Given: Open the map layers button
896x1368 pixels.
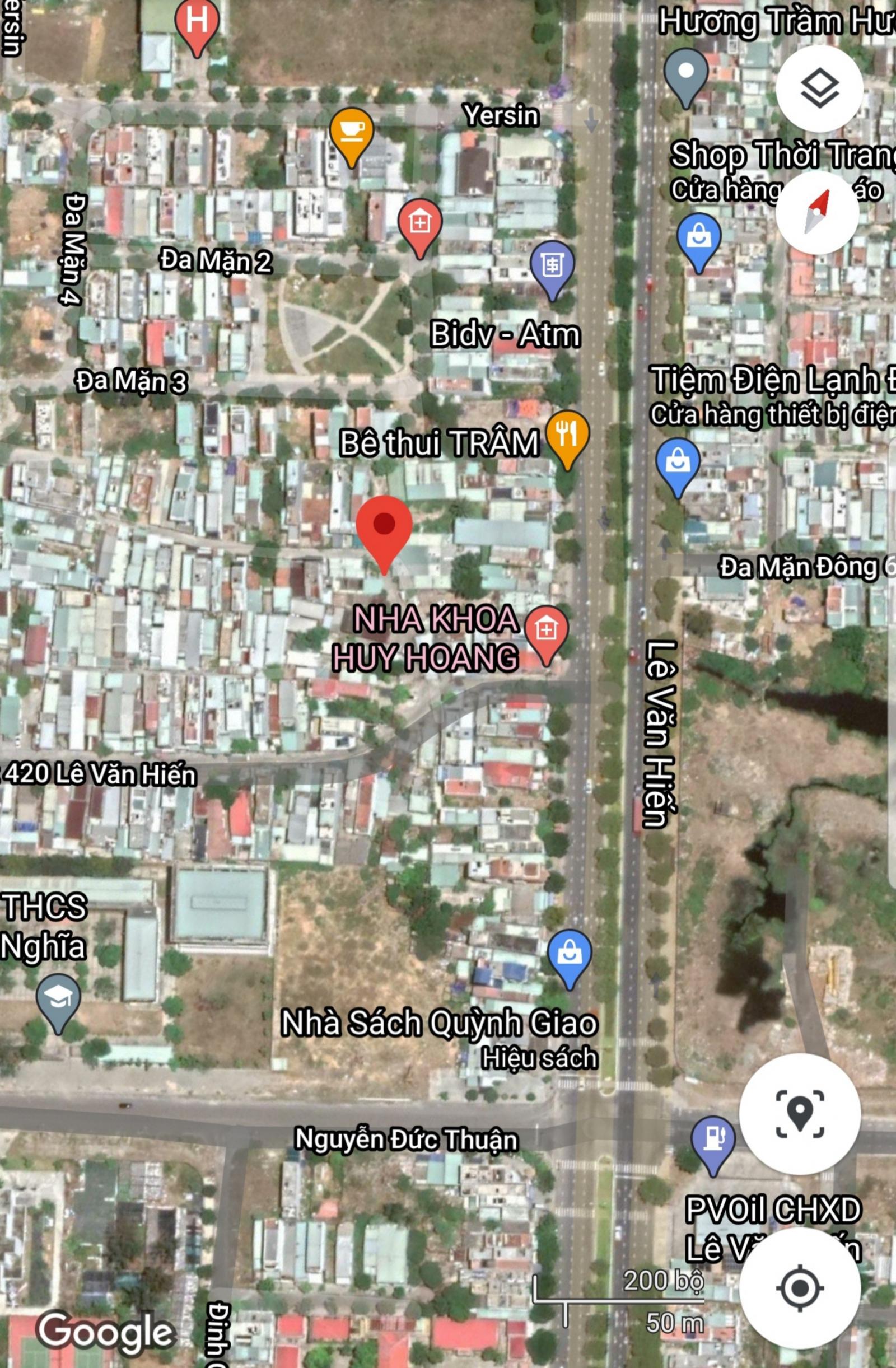Looking at the screenshot, I should [x=819, y=88].
